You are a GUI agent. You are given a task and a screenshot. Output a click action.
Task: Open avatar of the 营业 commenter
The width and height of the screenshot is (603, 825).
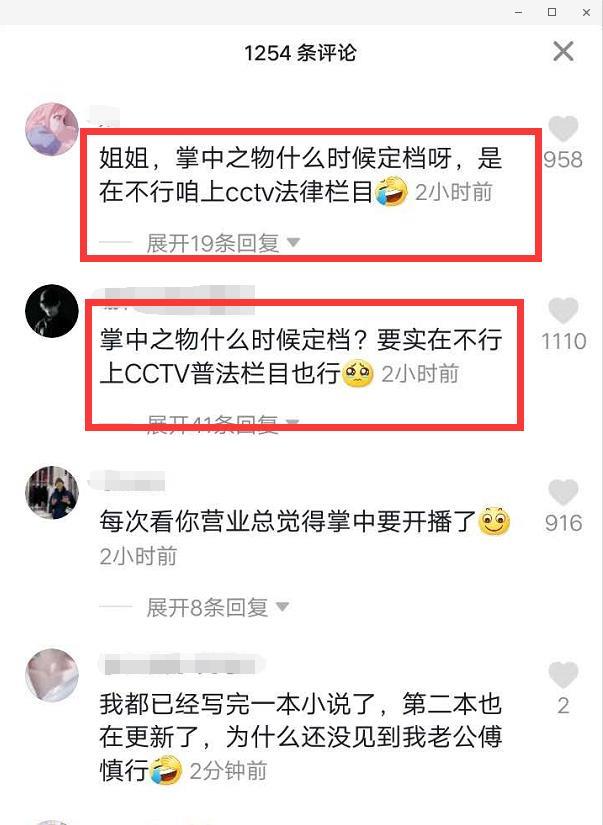tap(52, 493)
